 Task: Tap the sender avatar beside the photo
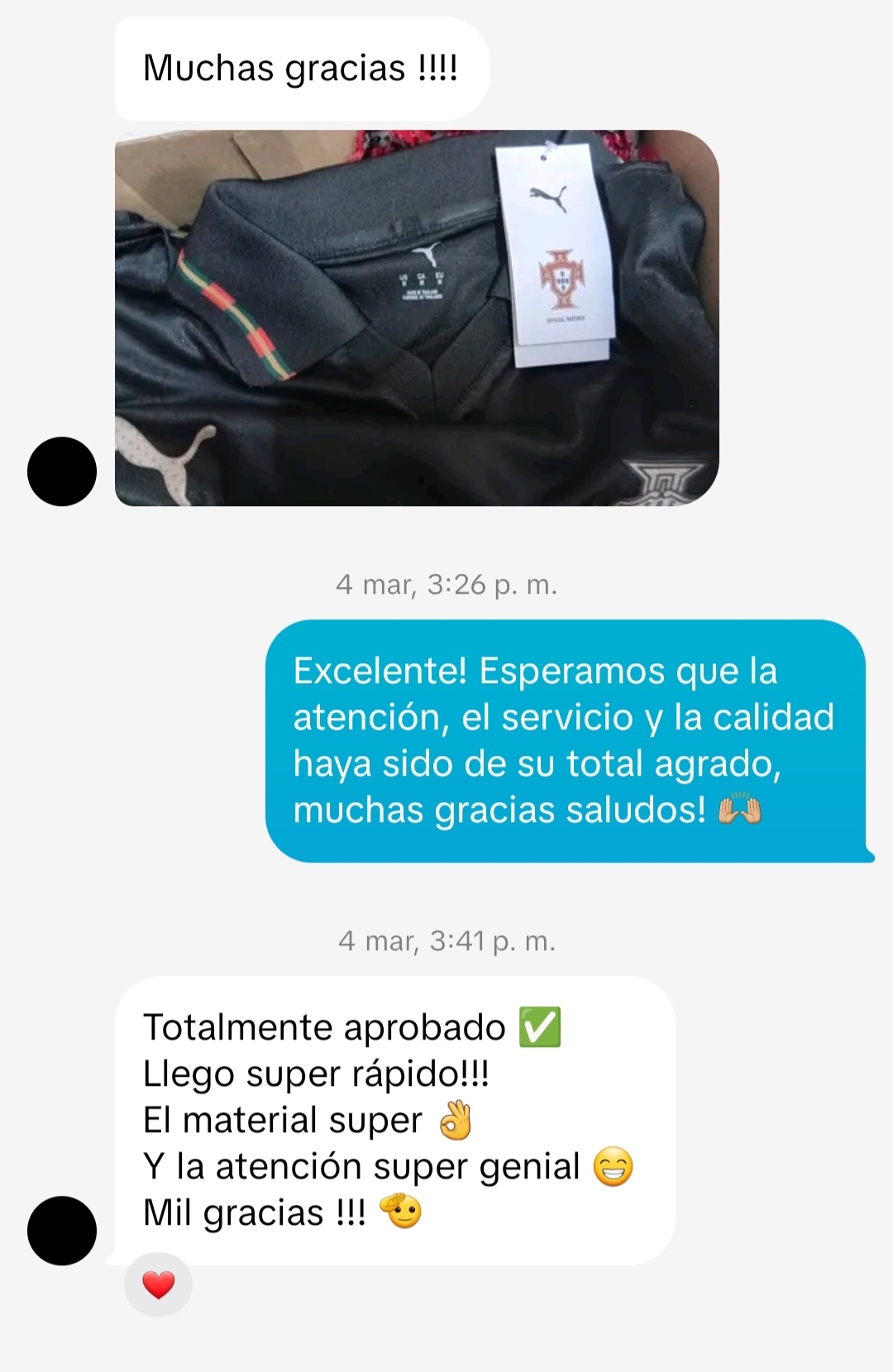61,473
